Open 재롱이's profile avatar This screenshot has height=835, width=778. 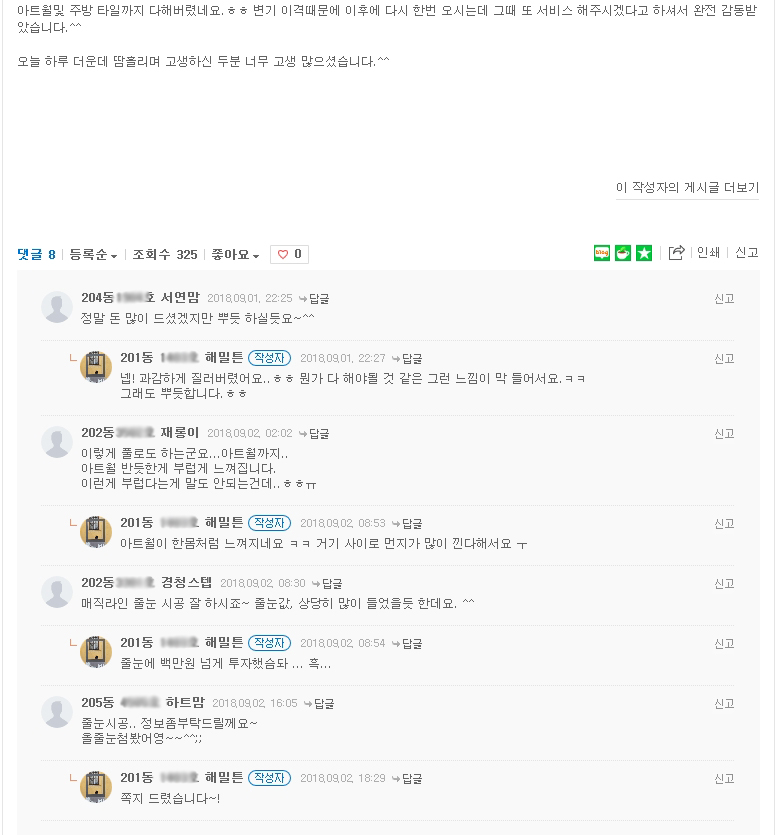pyautogui.click(x=57, y=441)
